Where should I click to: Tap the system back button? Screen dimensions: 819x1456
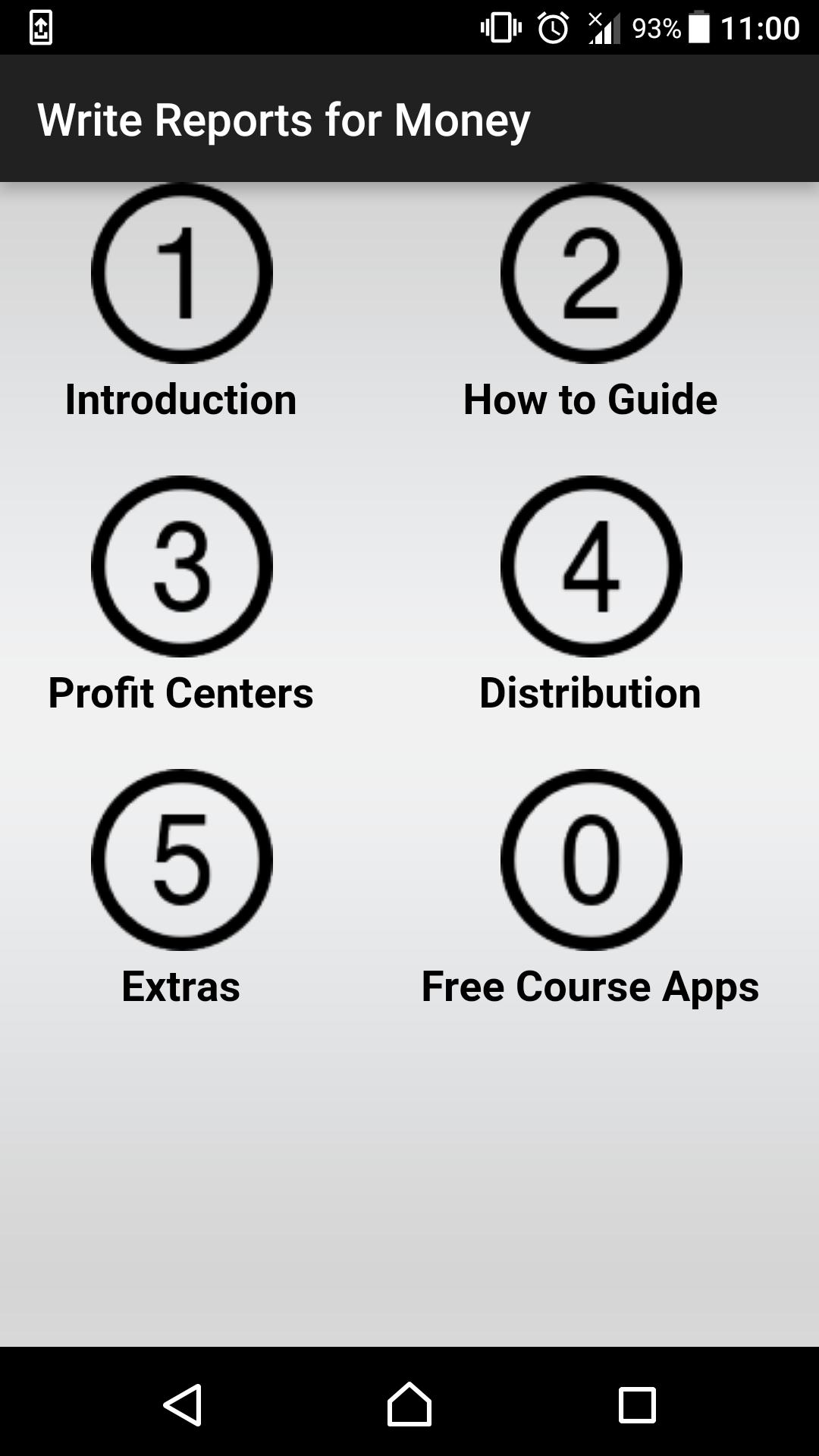tap(183, 1404)
